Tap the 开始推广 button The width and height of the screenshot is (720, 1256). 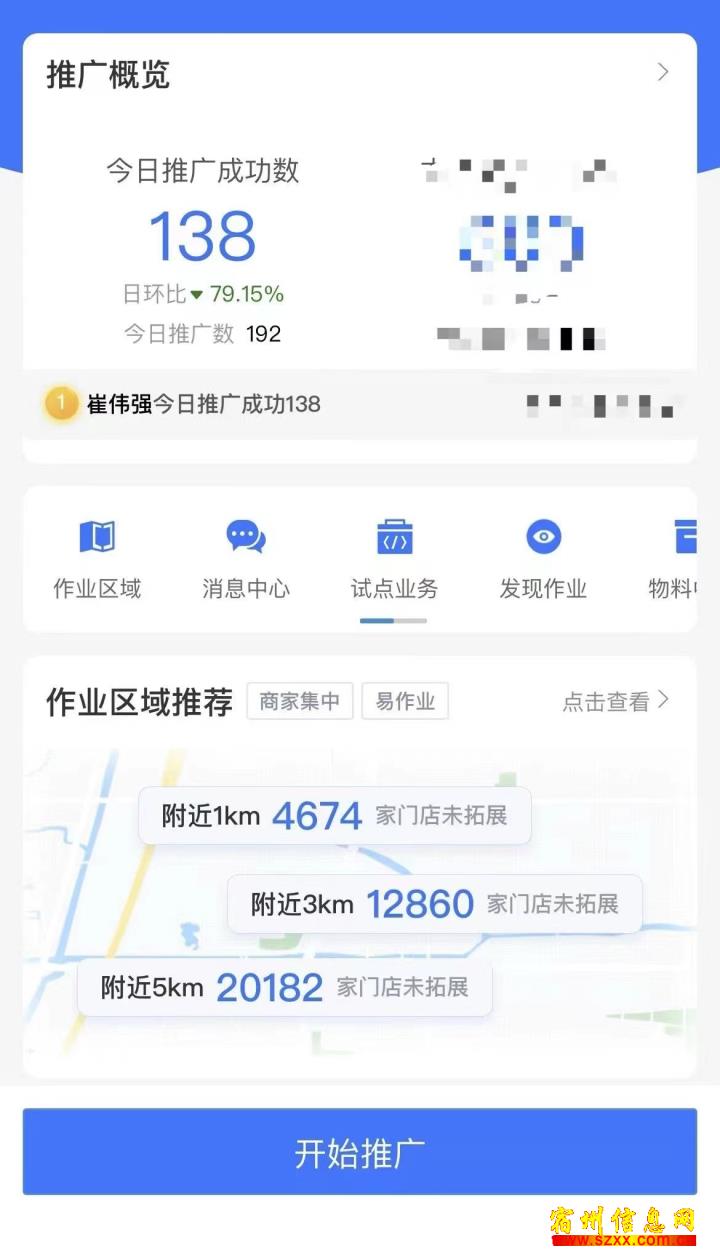[360, 1152]
